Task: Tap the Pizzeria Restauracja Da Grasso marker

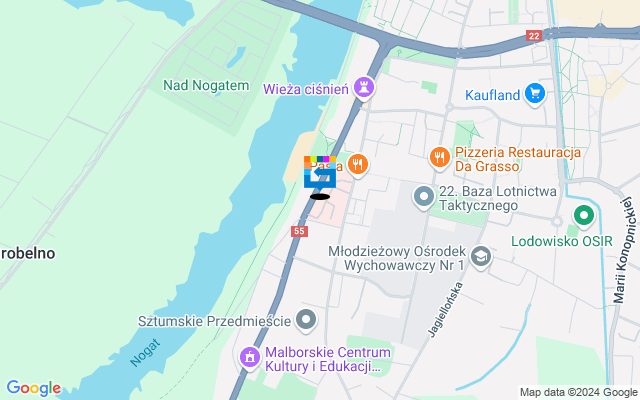Action: (438, 157)
